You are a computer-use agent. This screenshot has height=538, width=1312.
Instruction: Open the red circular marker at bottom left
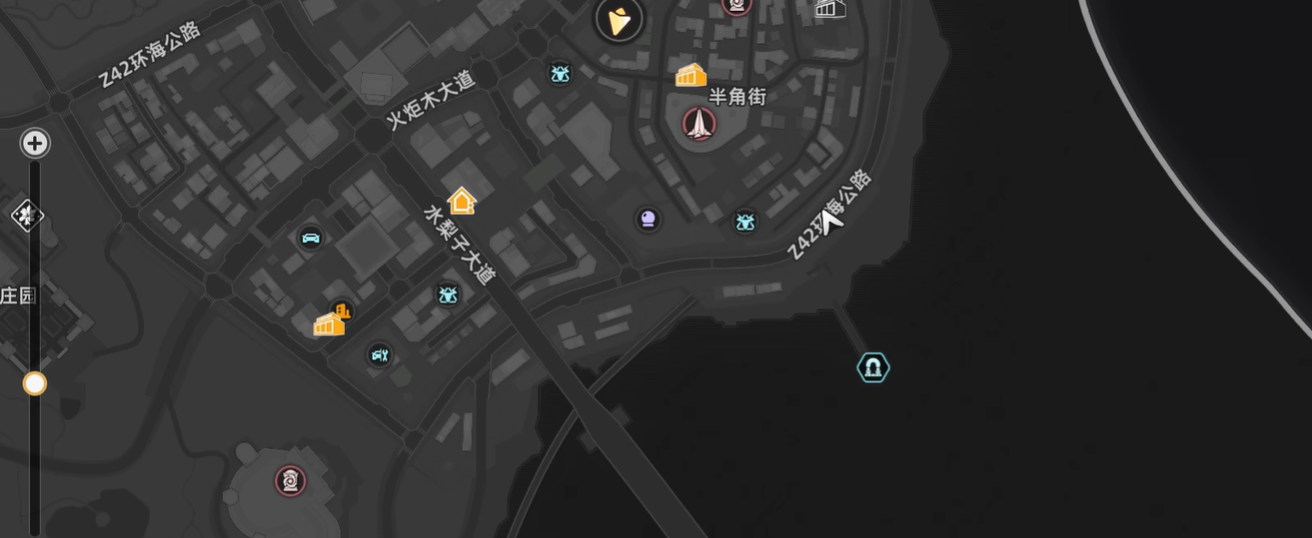[x=291, y=481]
